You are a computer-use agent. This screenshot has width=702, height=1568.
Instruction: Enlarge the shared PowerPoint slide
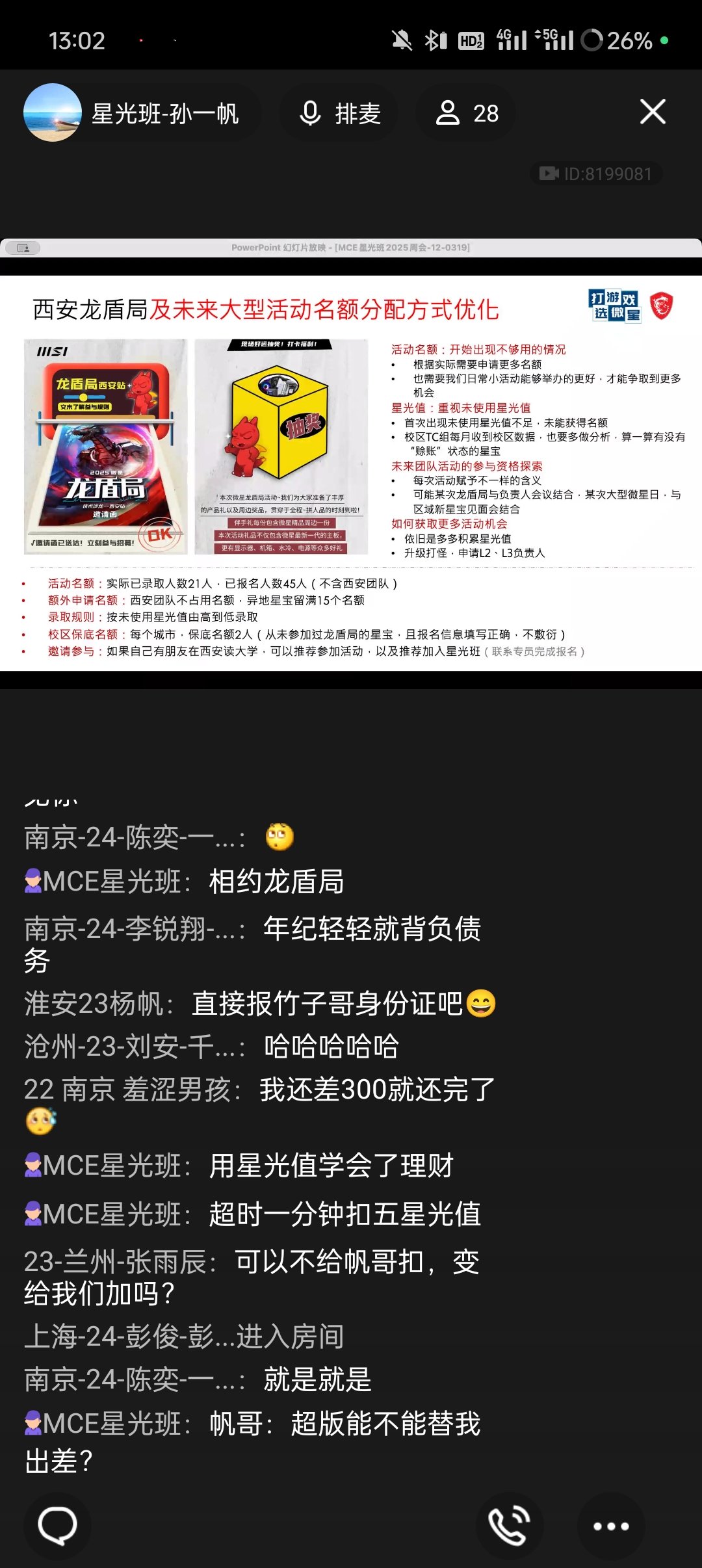coord(351,473)
